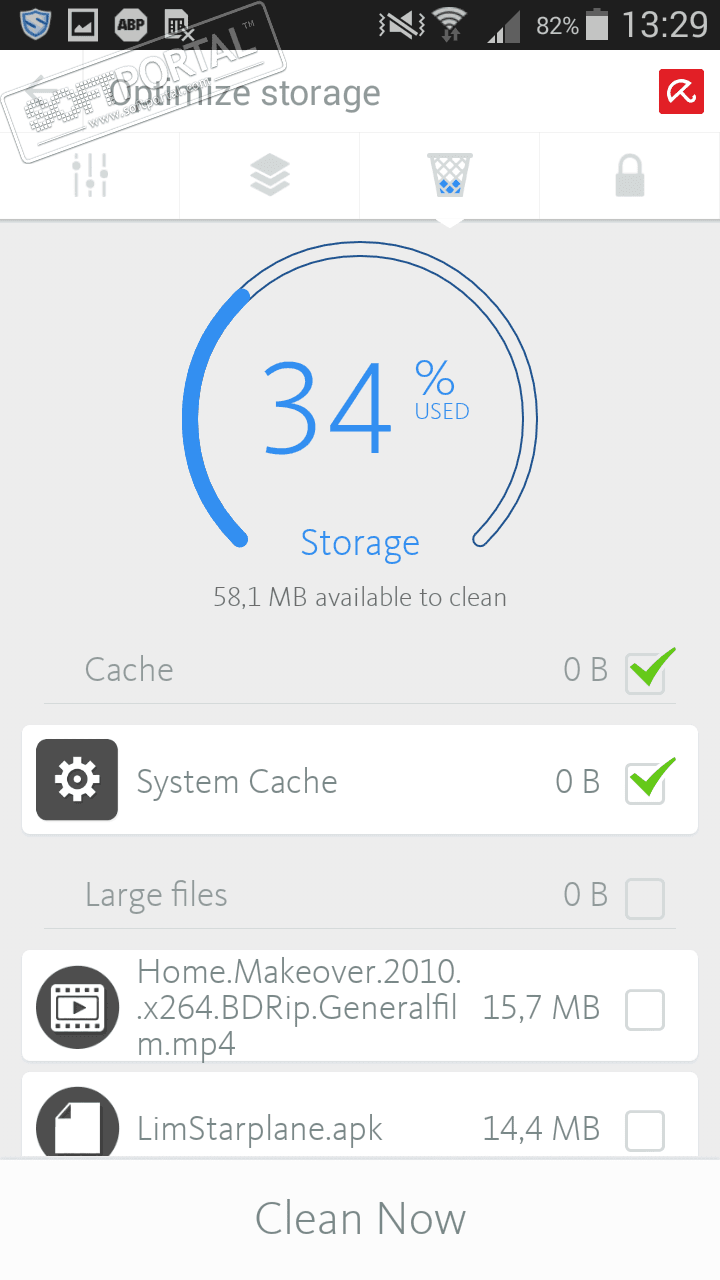Go back using the top-left arrow
Image resolution: width=720 pixels, height=1280 pixels.
pos(42,92)
